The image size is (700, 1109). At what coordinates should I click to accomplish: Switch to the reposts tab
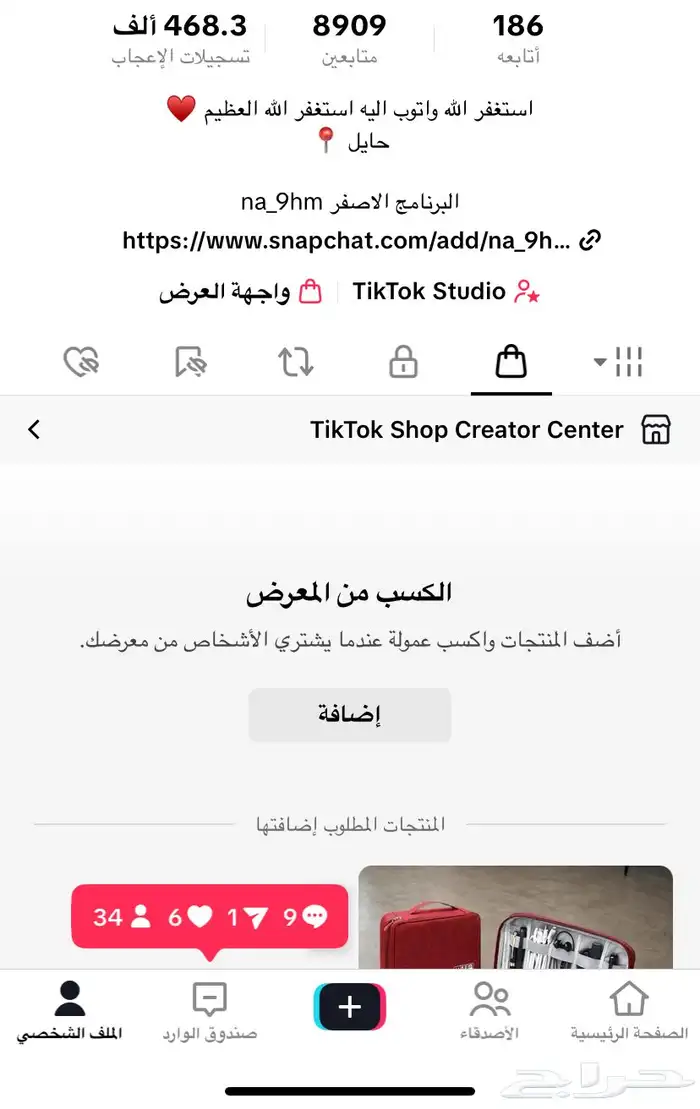(296, 362)
